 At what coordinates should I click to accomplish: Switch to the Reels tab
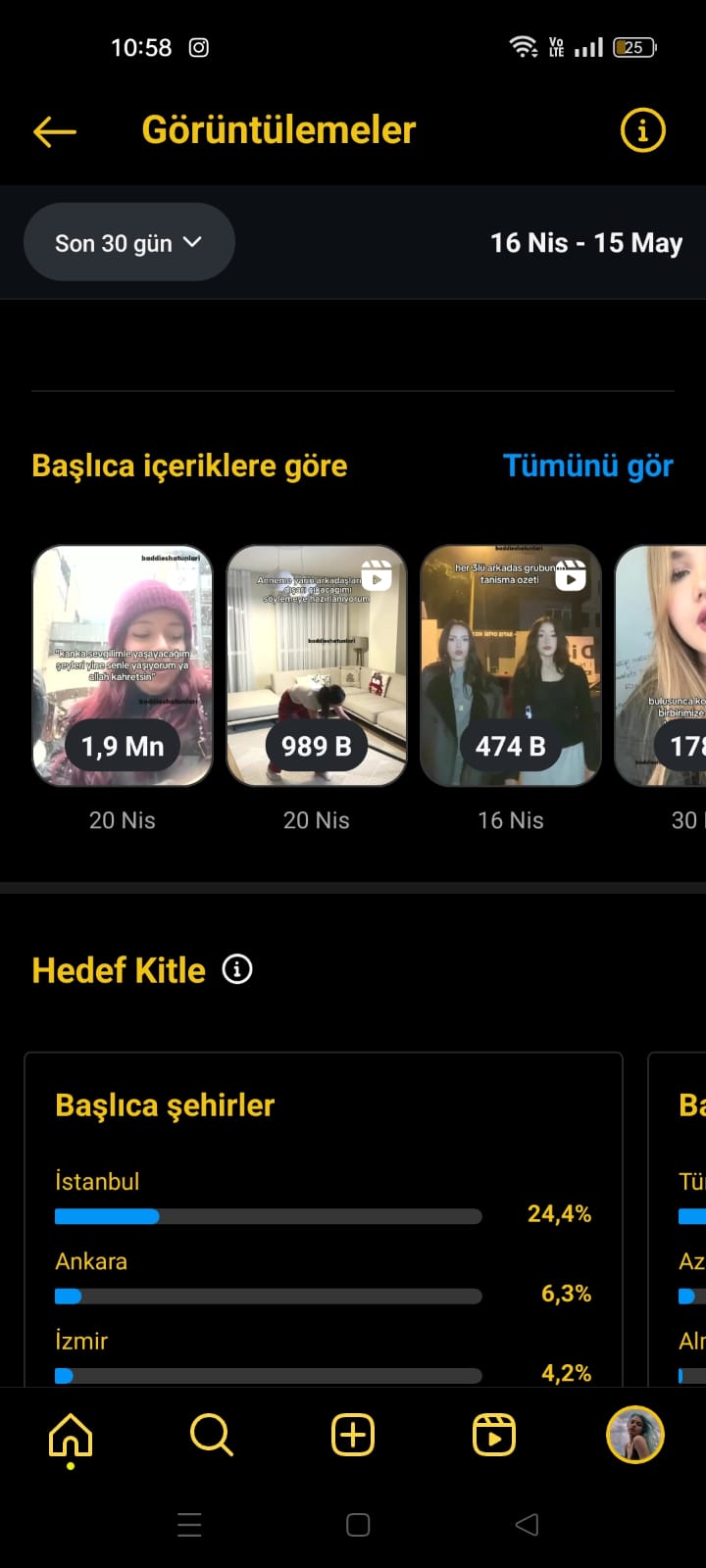(x=494, y=1436)
